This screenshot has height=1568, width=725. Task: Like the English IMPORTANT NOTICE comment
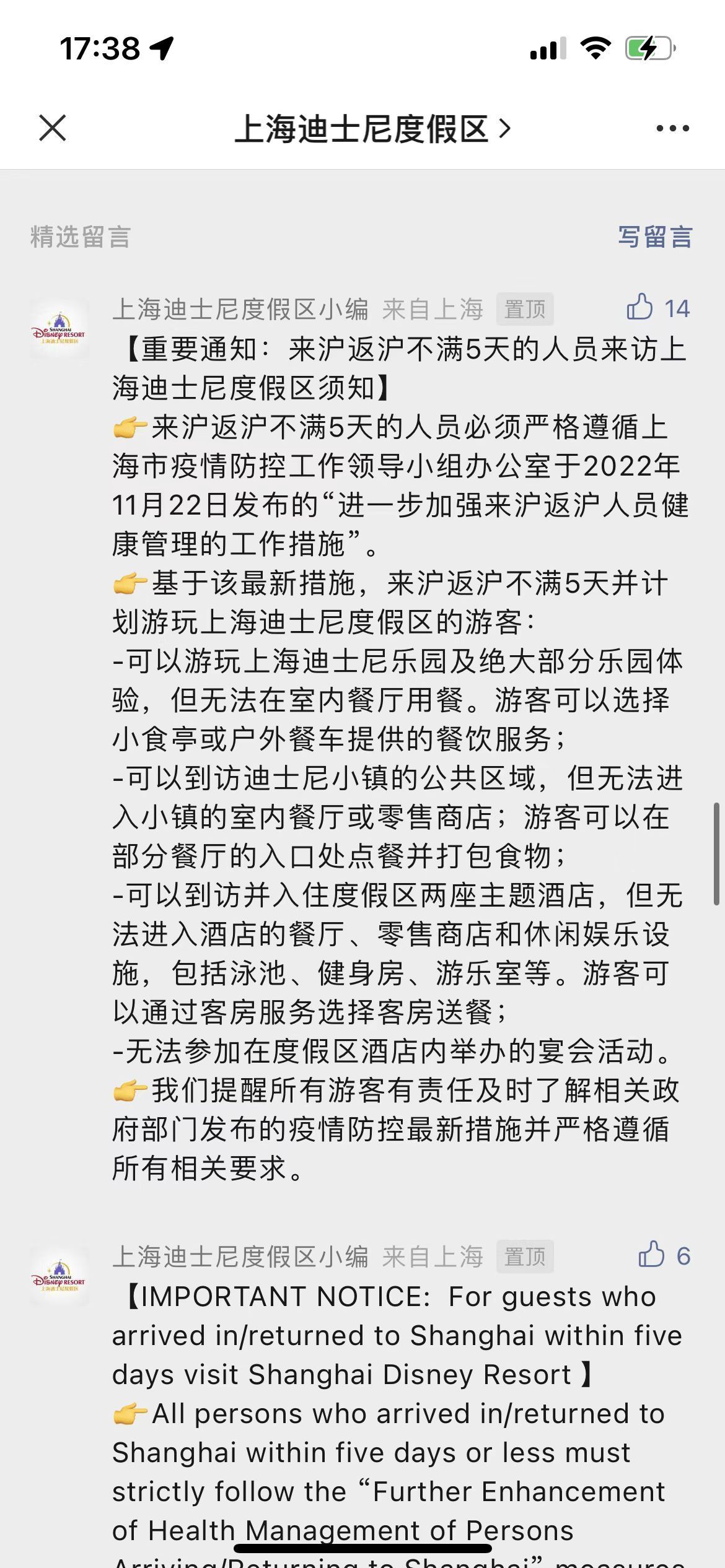(x=652, y=1255)
